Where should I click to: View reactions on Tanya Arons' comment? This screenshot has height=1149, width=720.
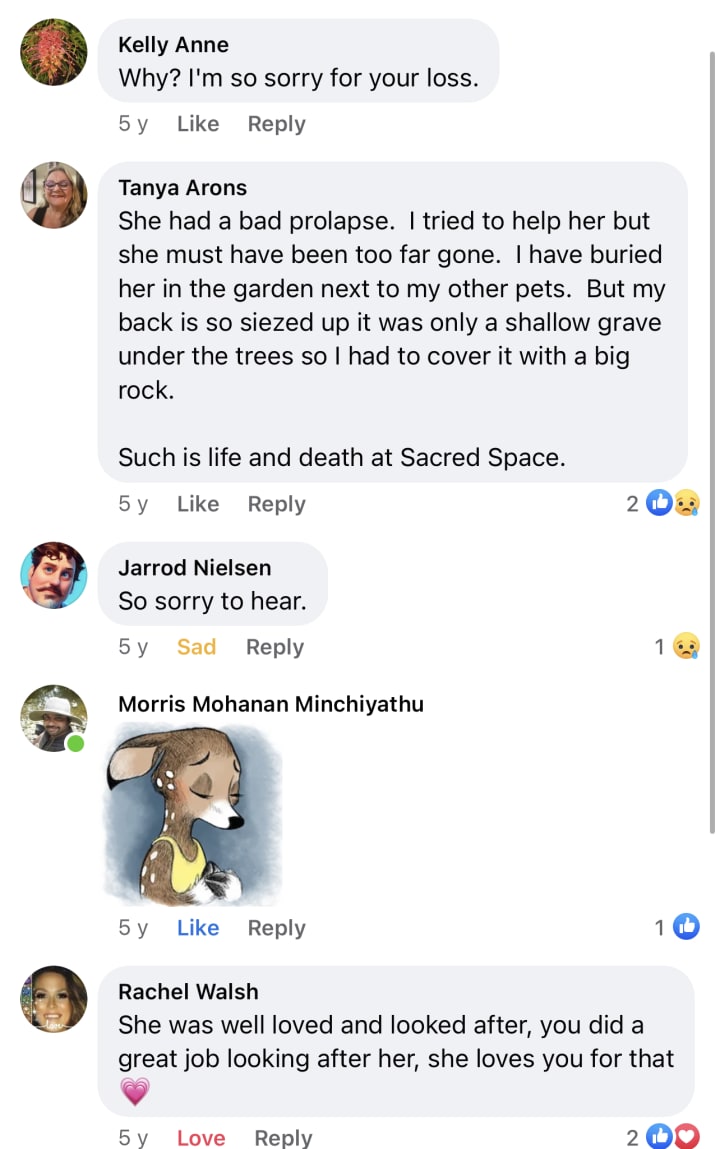[x=663, y=504]
